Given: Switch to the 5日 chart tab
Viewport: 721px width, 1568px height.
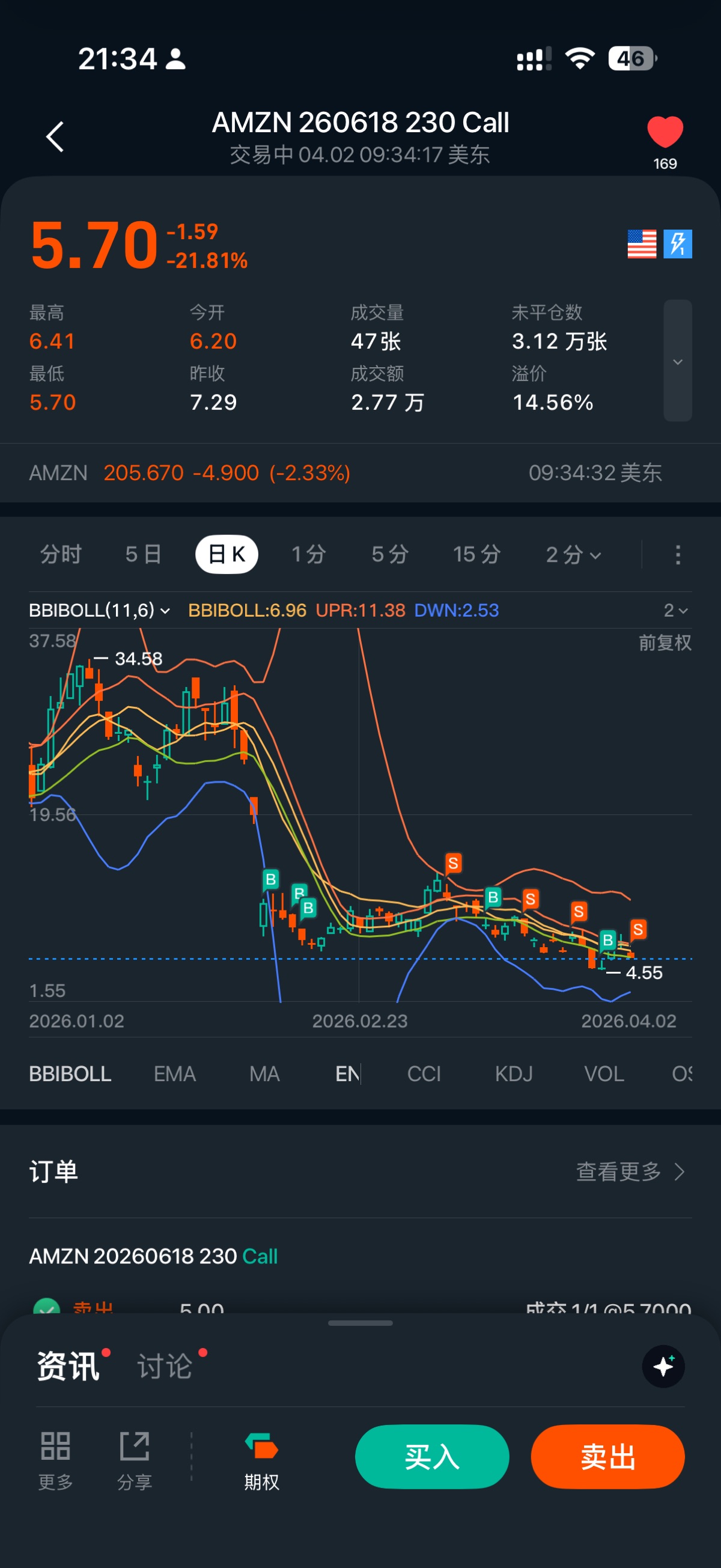Looking at the screenshot, I should click(144, 555).
